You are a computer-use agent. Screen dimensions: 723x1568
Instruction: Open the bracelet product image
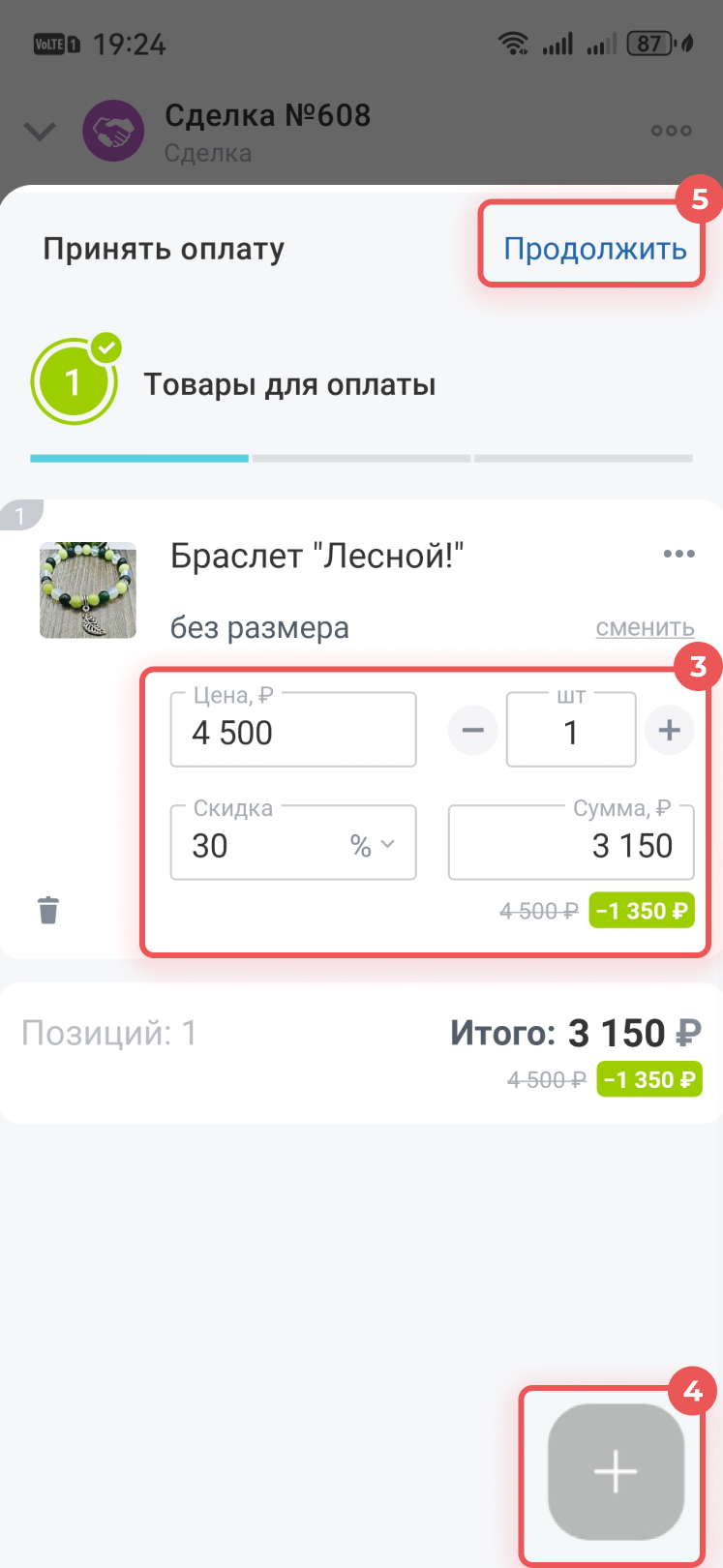tap(88, 590)
